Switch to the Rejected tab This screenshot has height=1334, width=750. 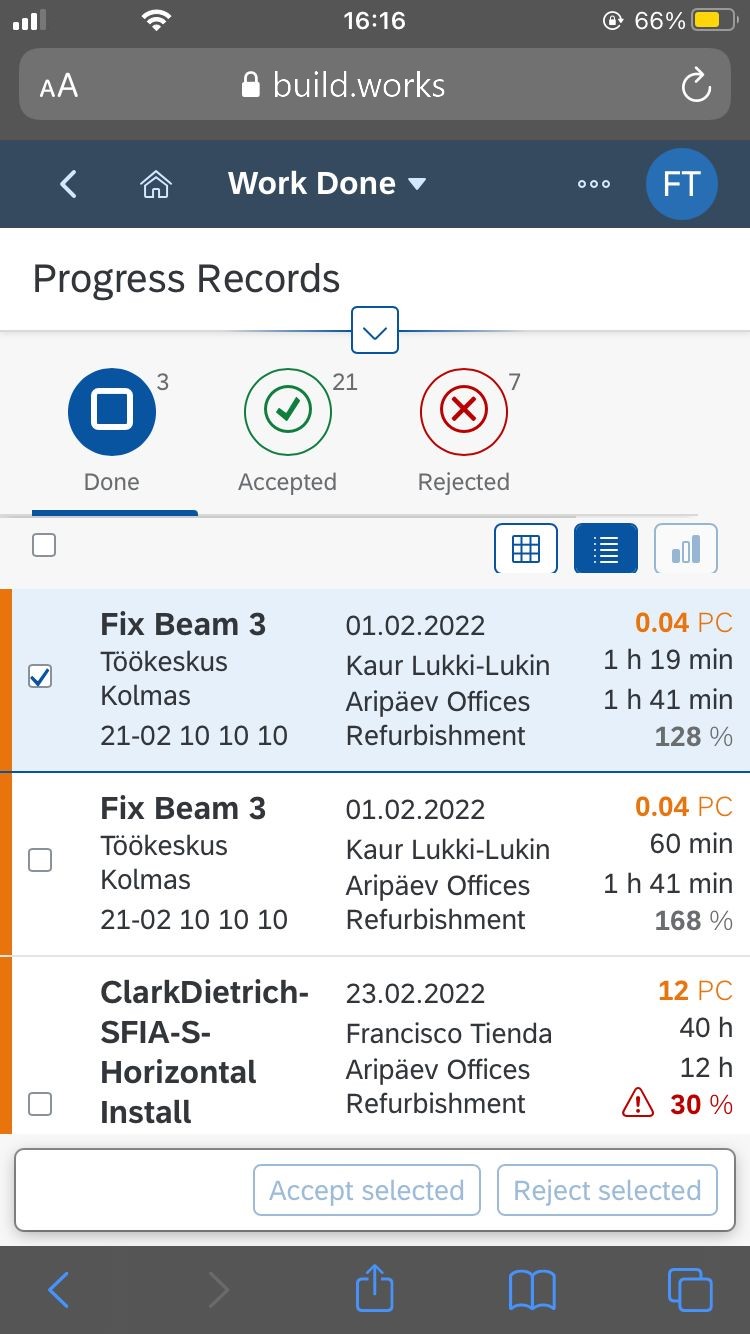[x=464, y=432]
